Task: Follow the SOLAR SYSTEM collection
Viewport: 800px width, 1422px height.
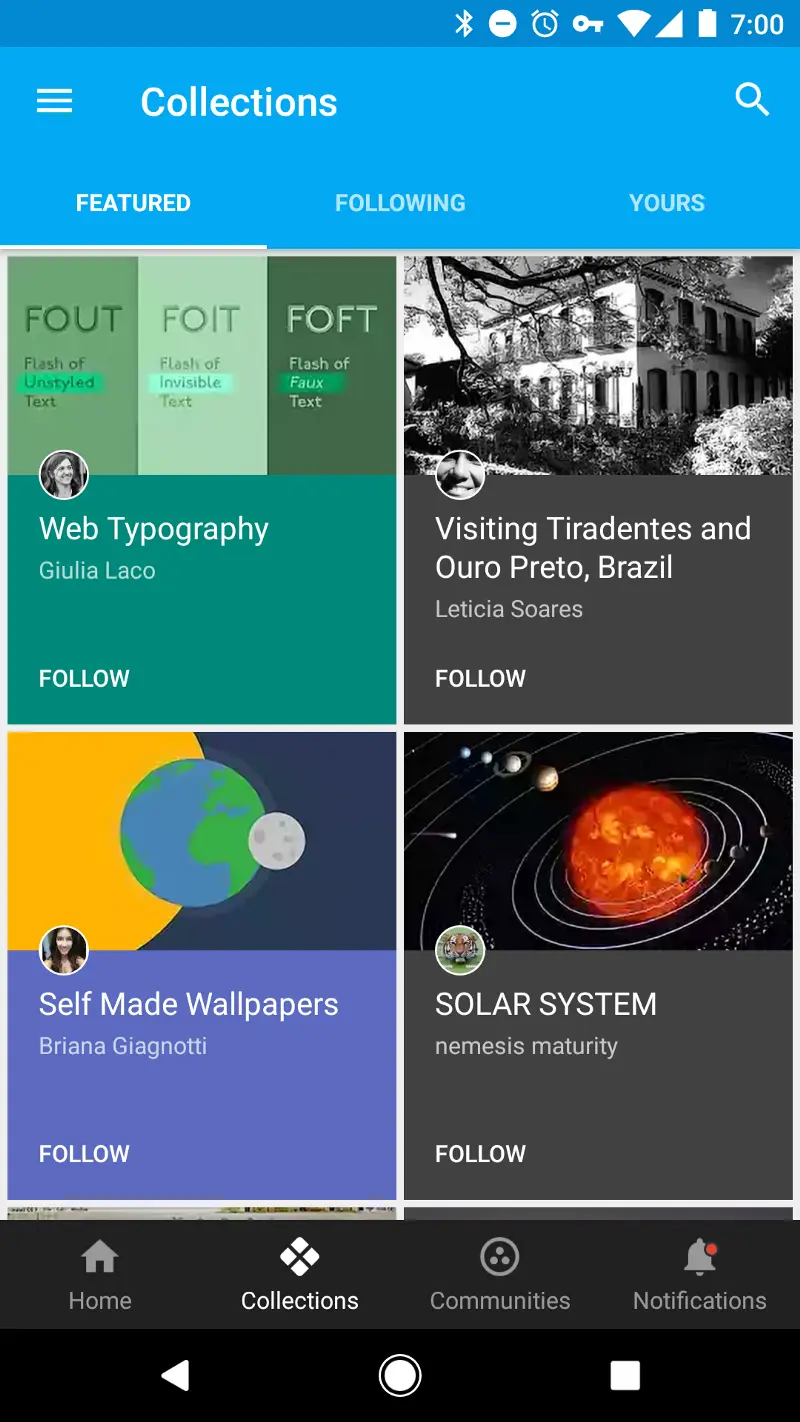Action: pos(480,1153)
